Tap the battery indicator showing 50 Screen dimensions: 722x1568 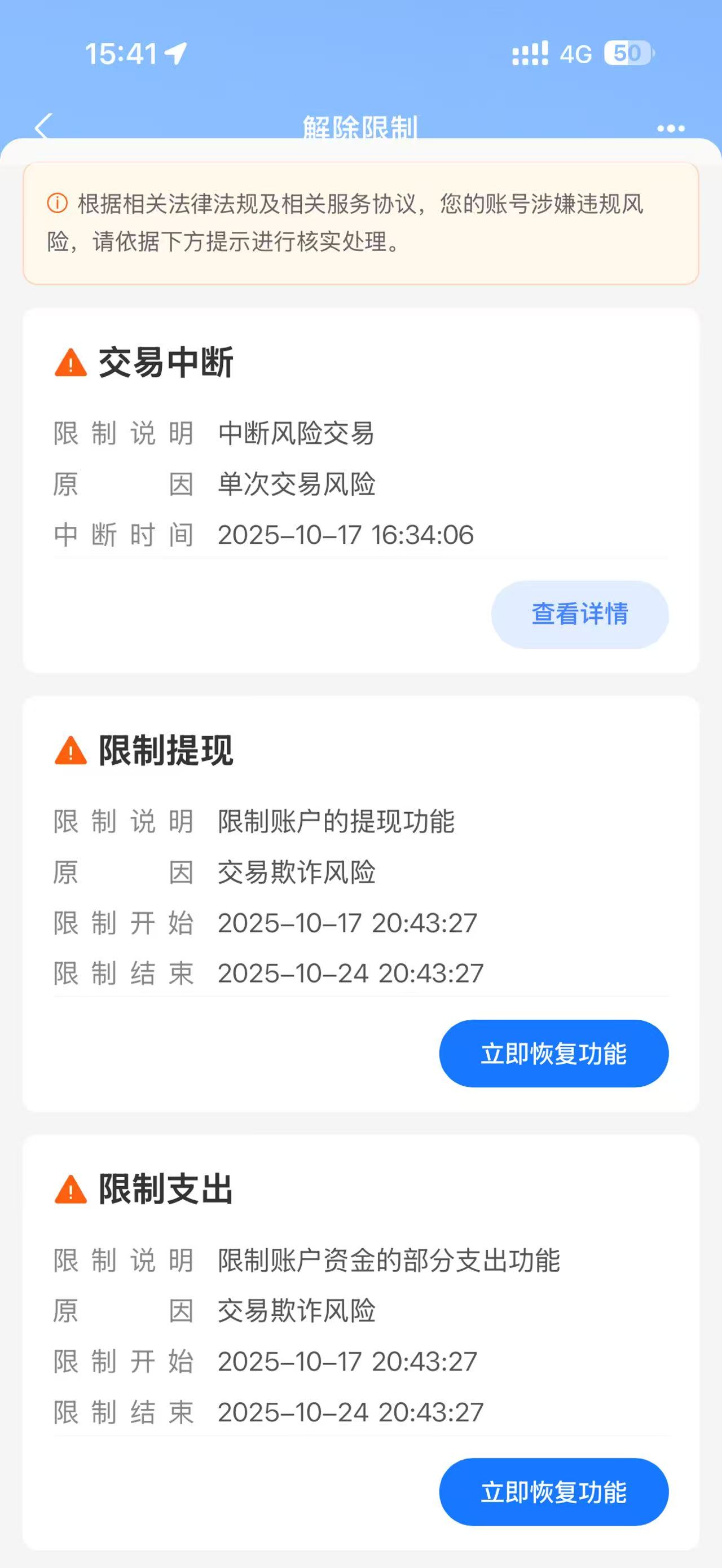click(x=631, y=54)
